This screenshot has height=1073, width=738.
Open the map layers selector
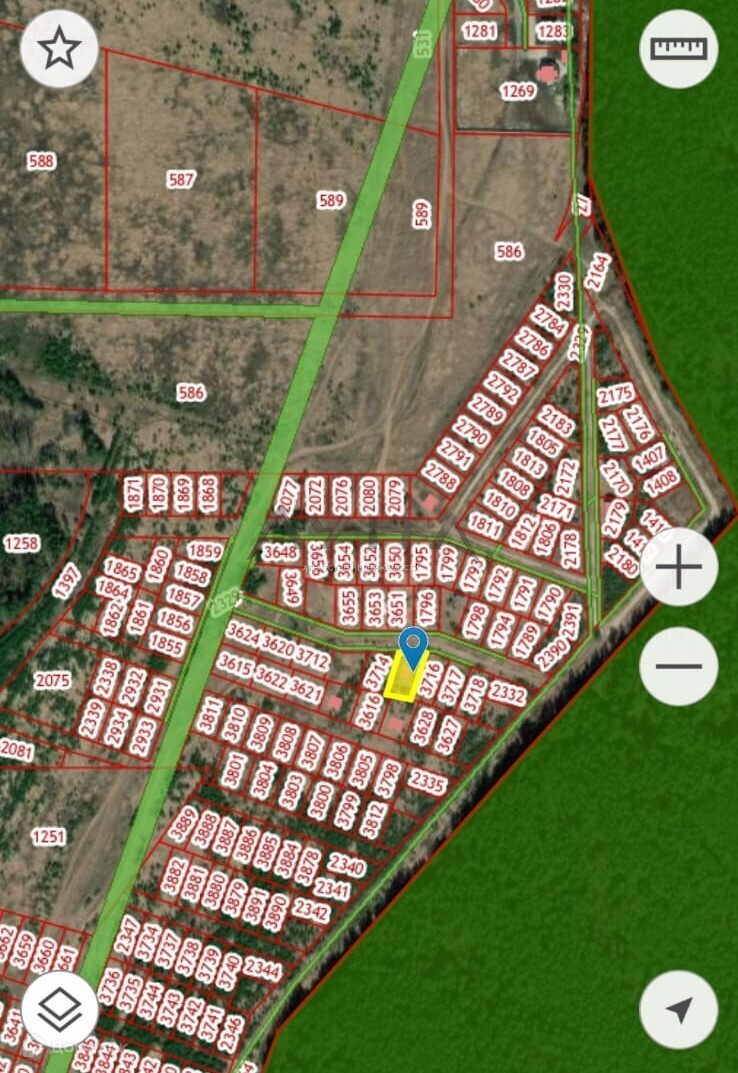[x=60, y=1010]
